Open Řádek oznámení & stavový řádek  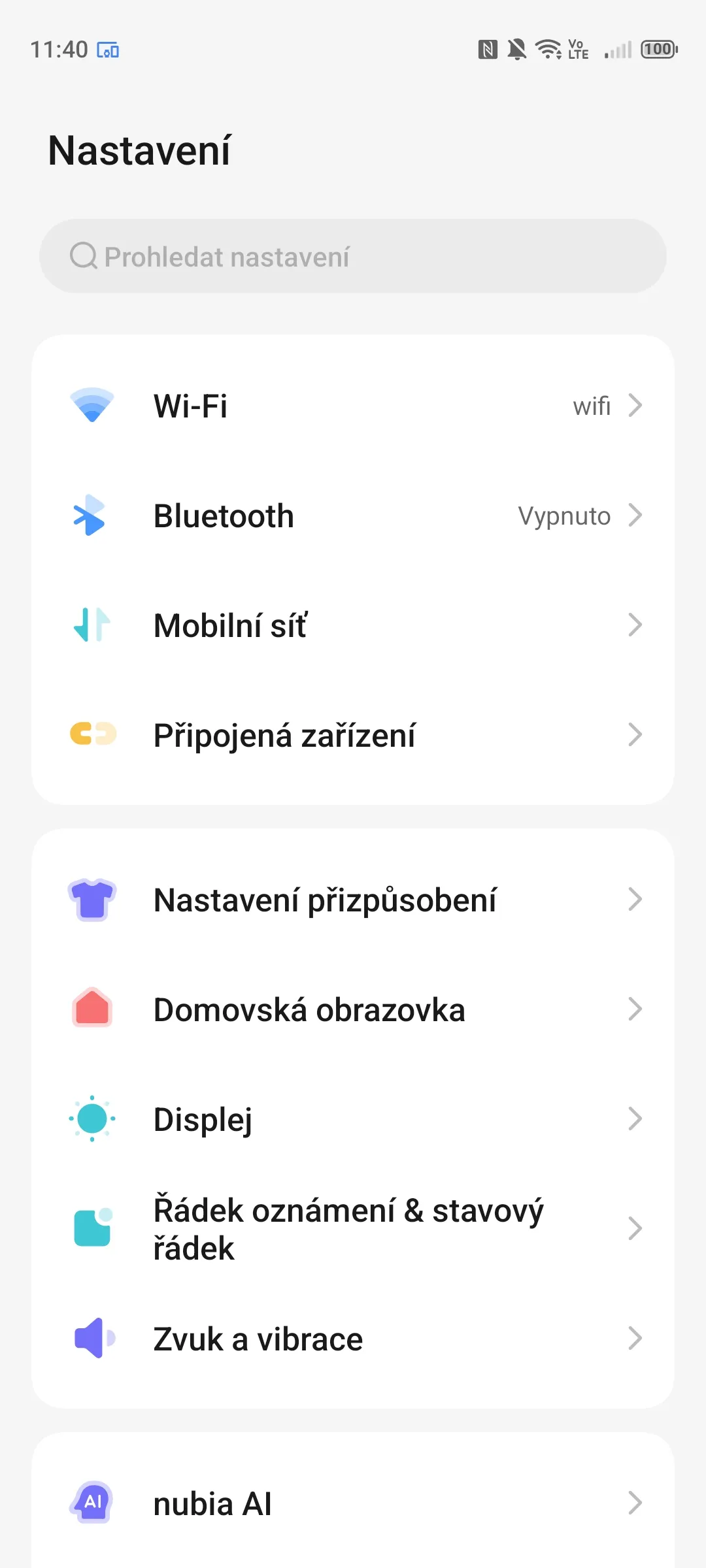[353, 1229]
